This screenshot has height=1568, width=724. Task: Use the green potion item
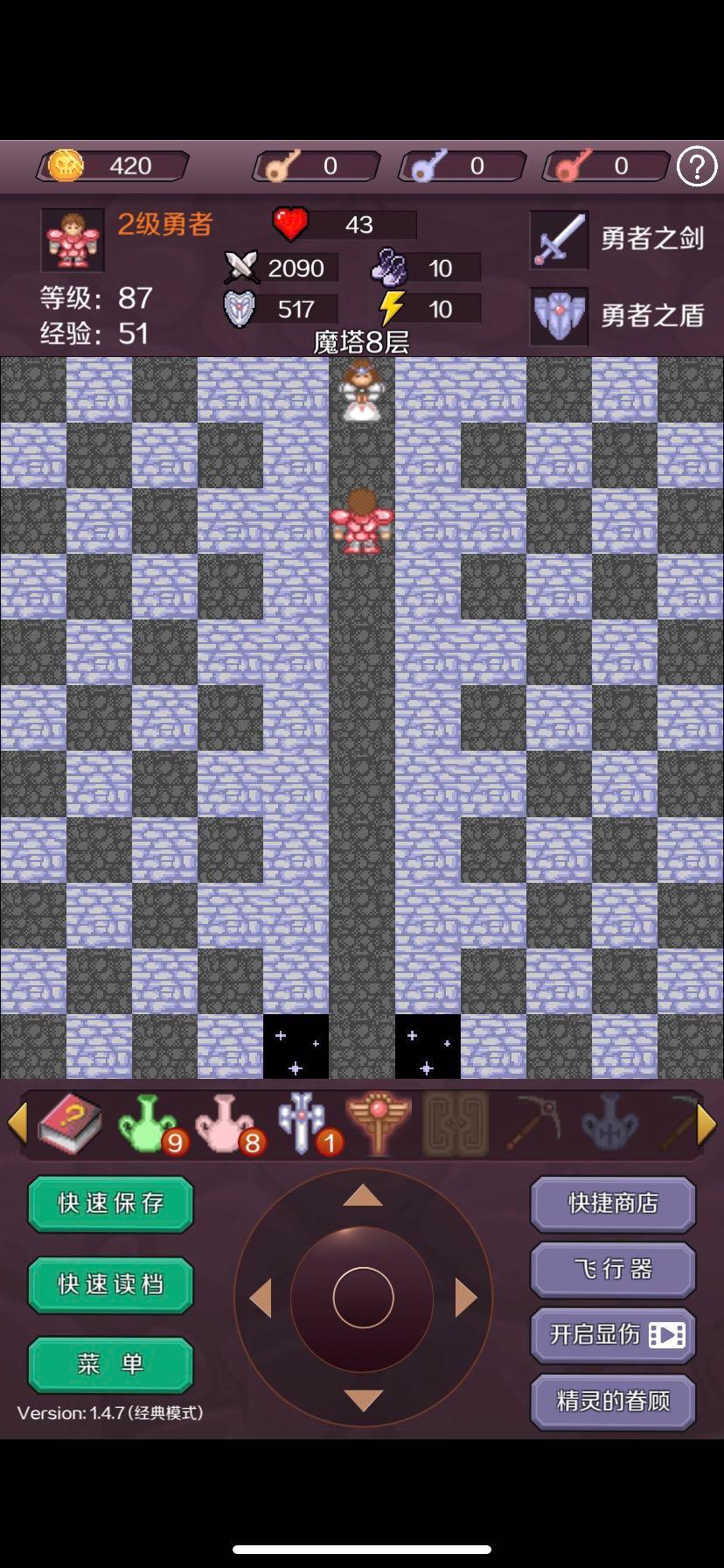(147, 1123)
